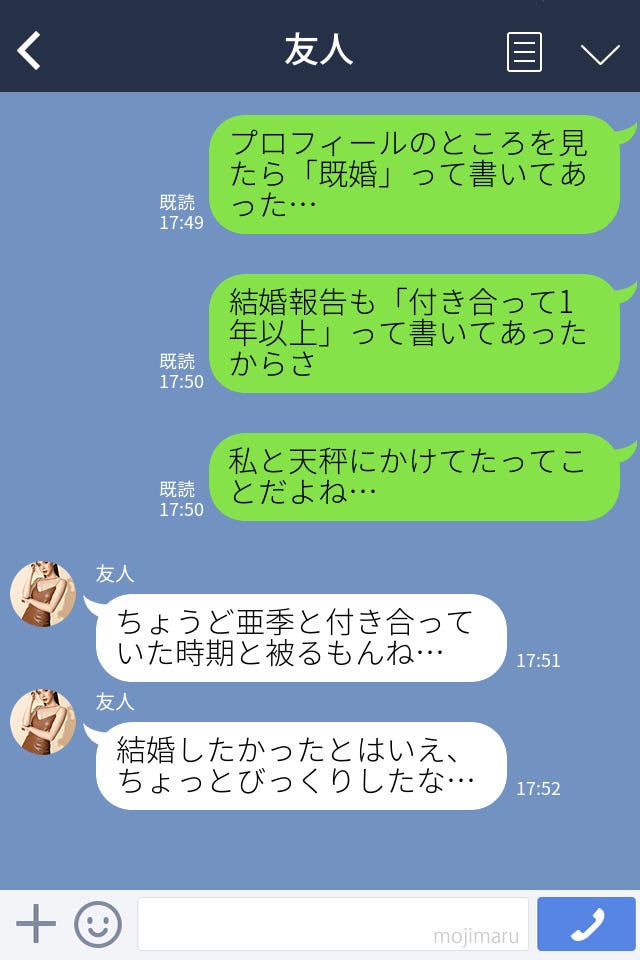The image size is (640, 960).
Task: Open the plus attachment menu
Action: click(36, 924)
